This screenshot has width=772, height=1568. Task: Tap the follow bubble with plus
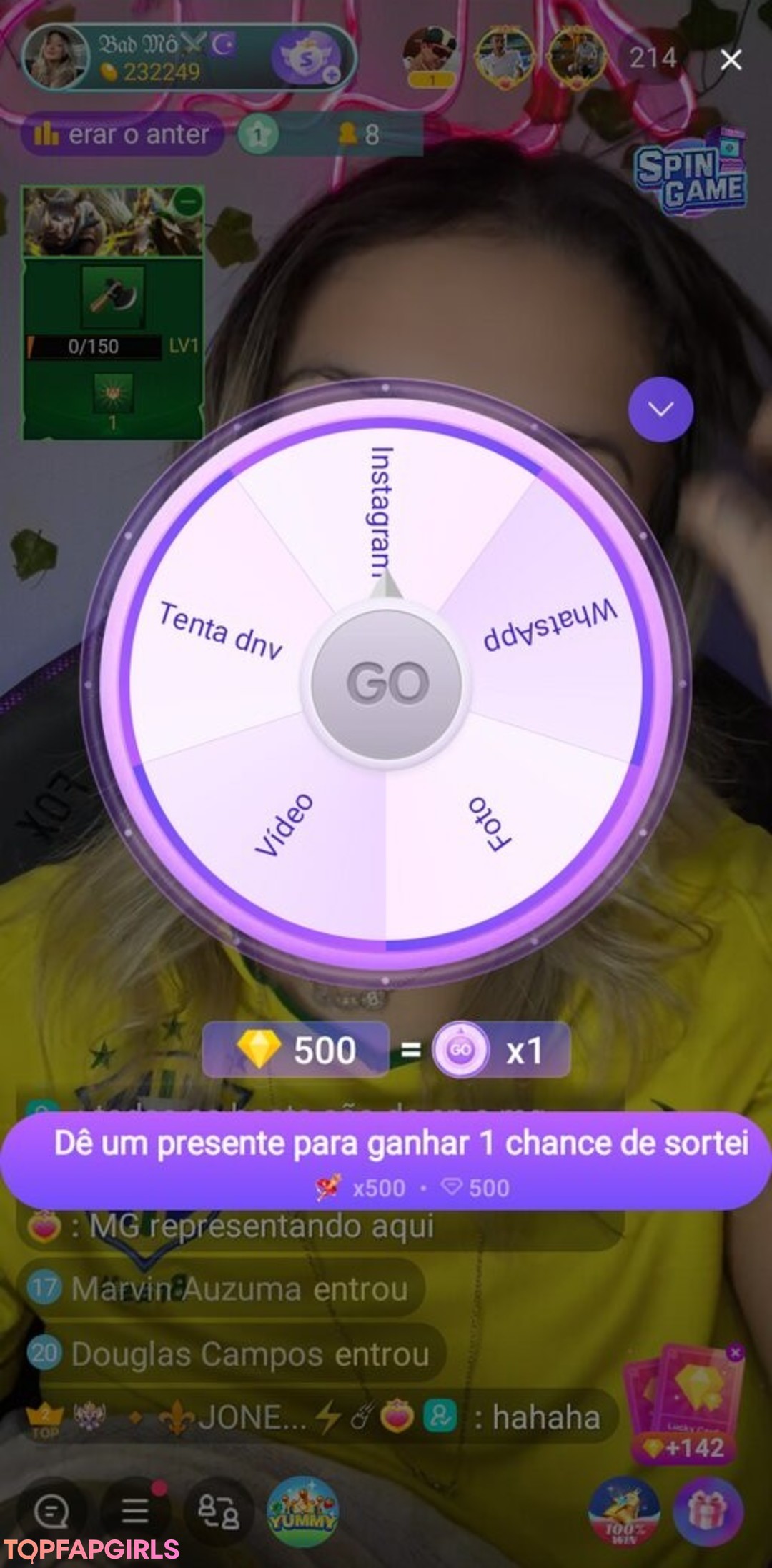point(309,59)
